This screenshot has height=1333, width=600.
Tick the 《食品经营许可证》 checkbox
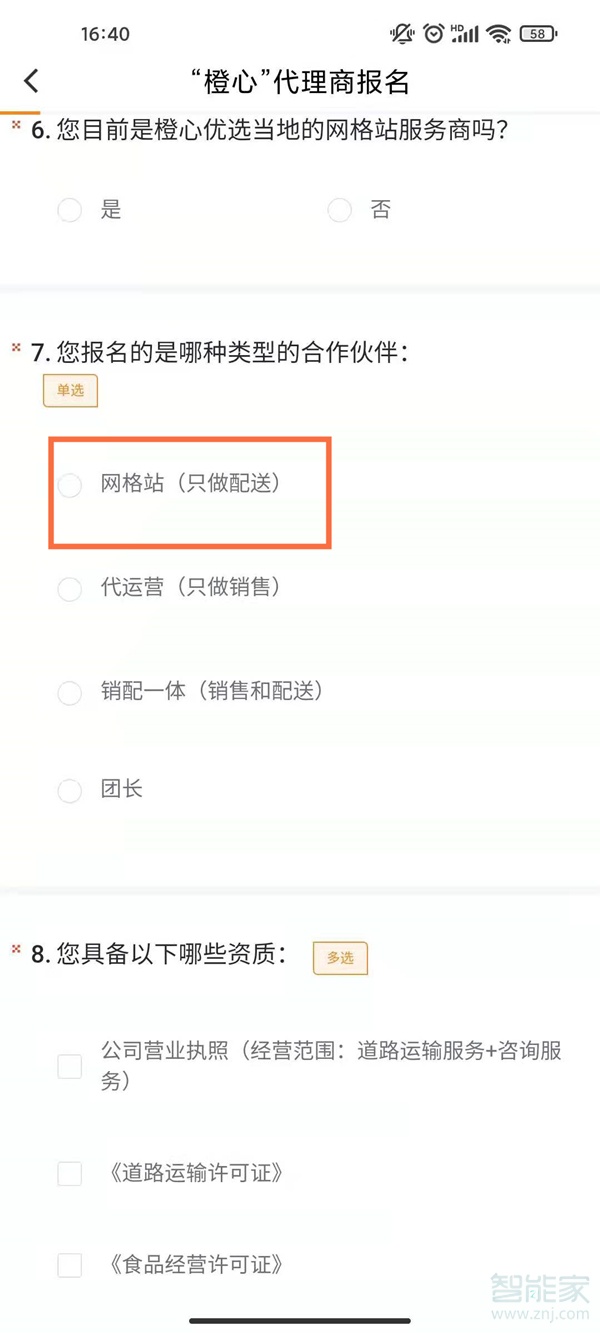[69, 1265]
